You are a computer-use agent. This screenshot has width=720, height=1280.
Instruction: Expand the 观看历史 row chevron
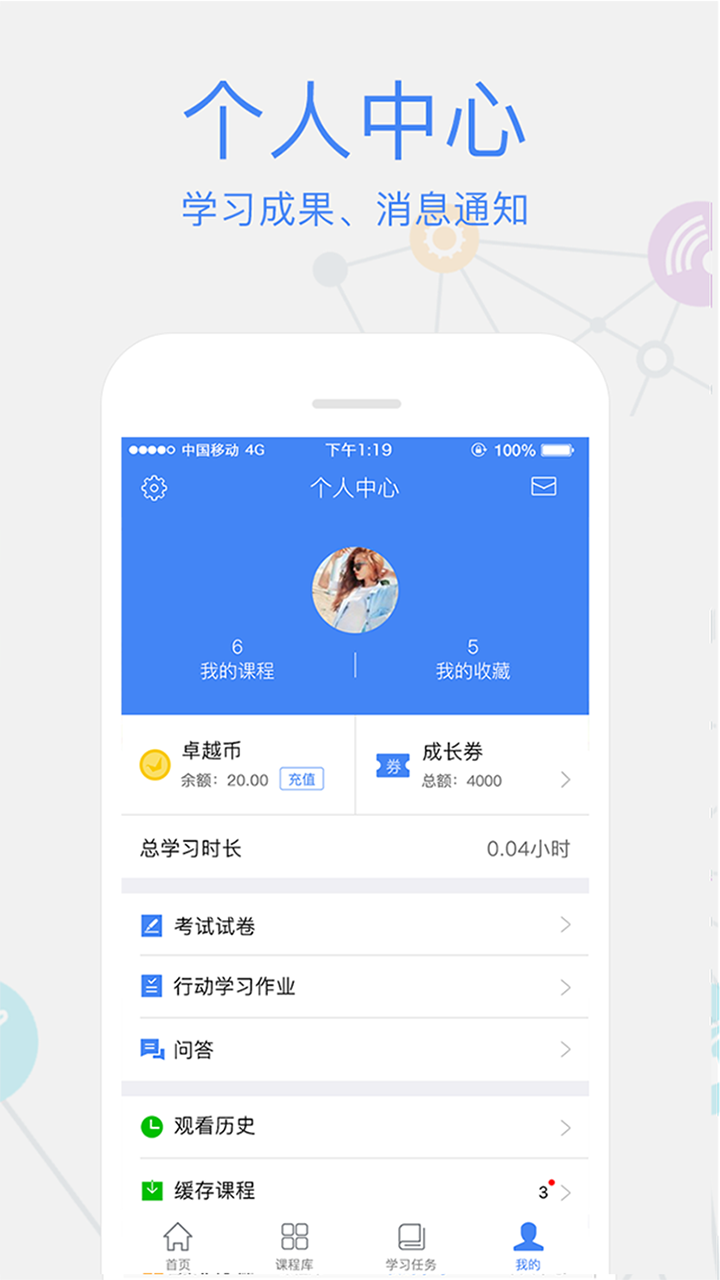(564, 1127)
